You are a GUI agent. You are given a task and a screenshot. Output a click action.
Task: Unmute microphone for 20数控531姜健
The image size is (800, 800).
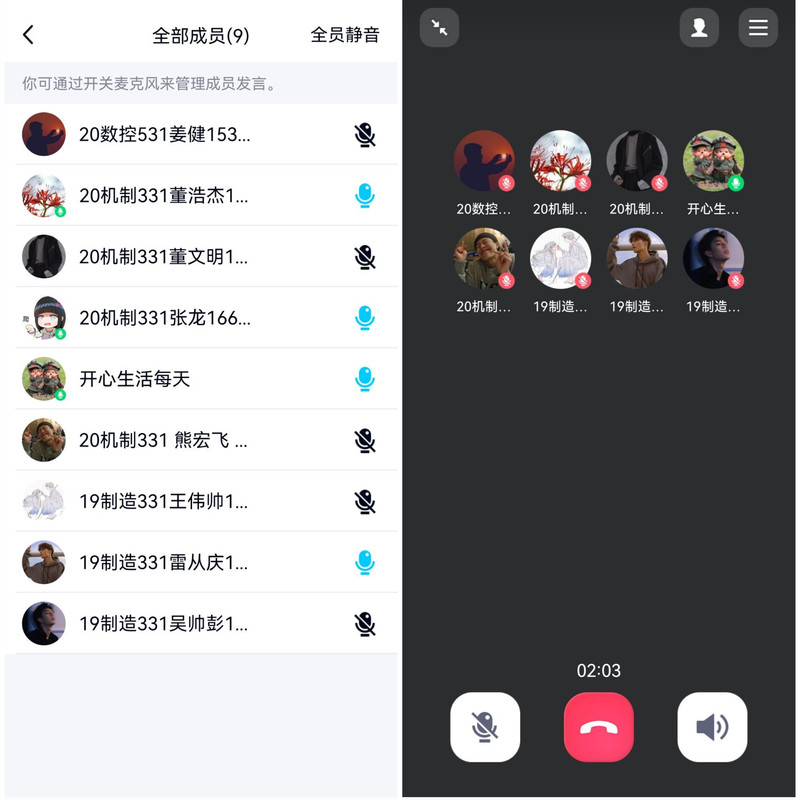tap(365, 135)
